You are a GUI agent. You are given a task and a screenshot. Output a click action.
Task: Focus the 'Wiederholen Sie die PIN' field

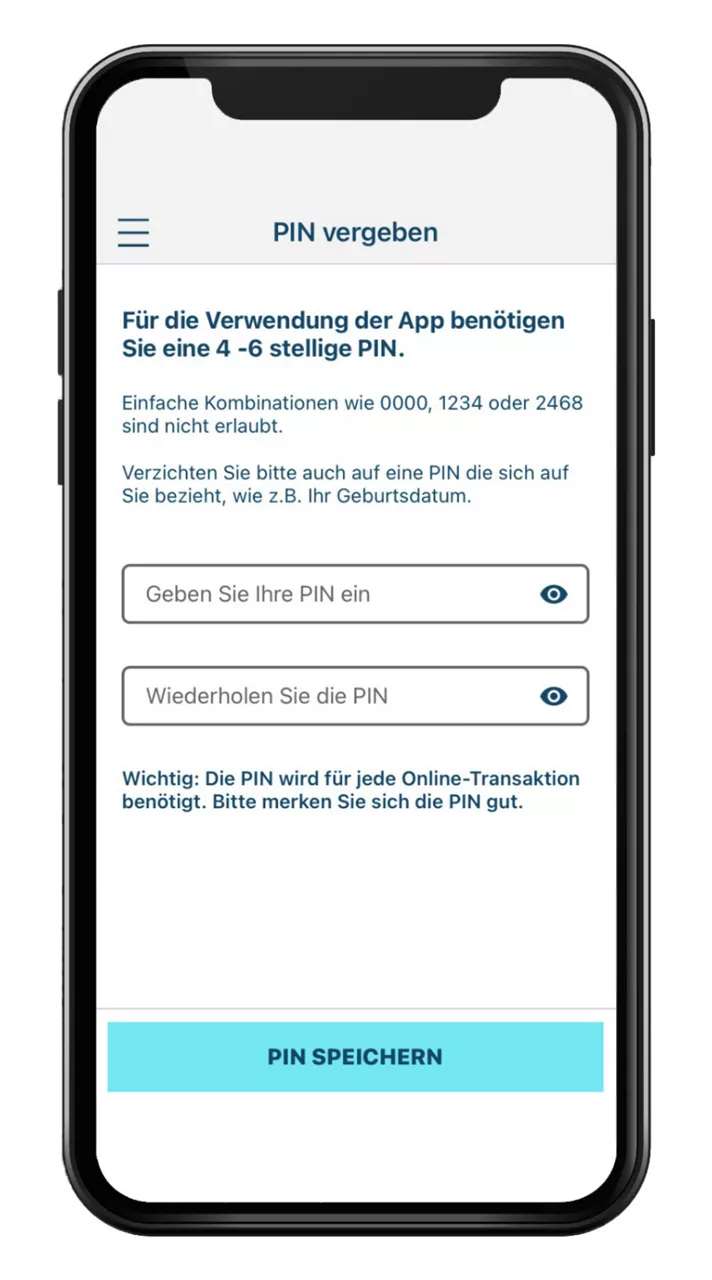pyautogui.click(x=330, y=696)
